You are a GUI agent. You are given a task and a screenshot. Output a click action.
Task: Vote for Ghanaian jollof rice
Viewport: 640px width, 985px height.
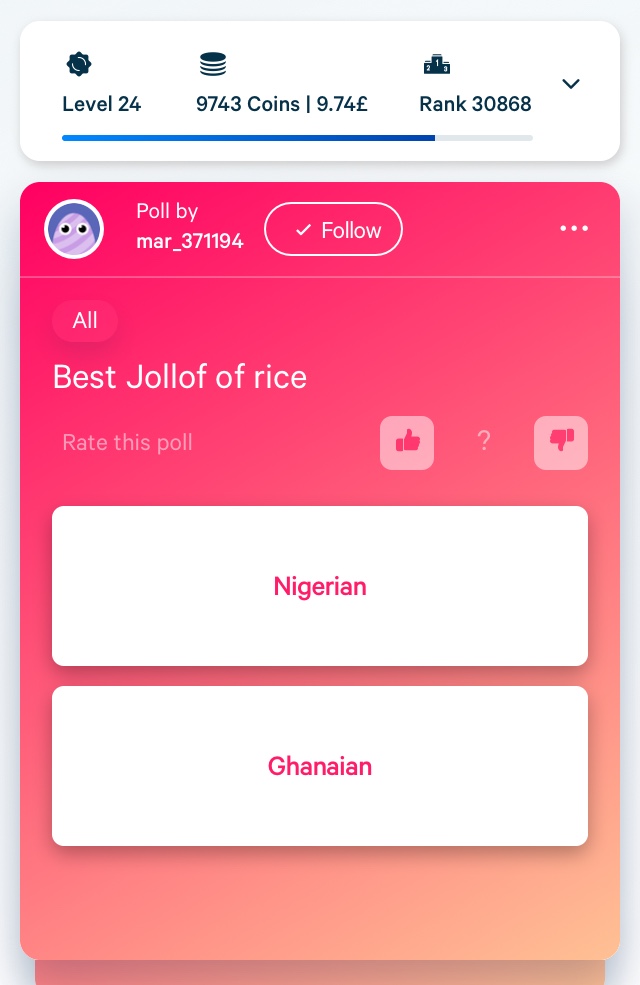click(320, 766)
